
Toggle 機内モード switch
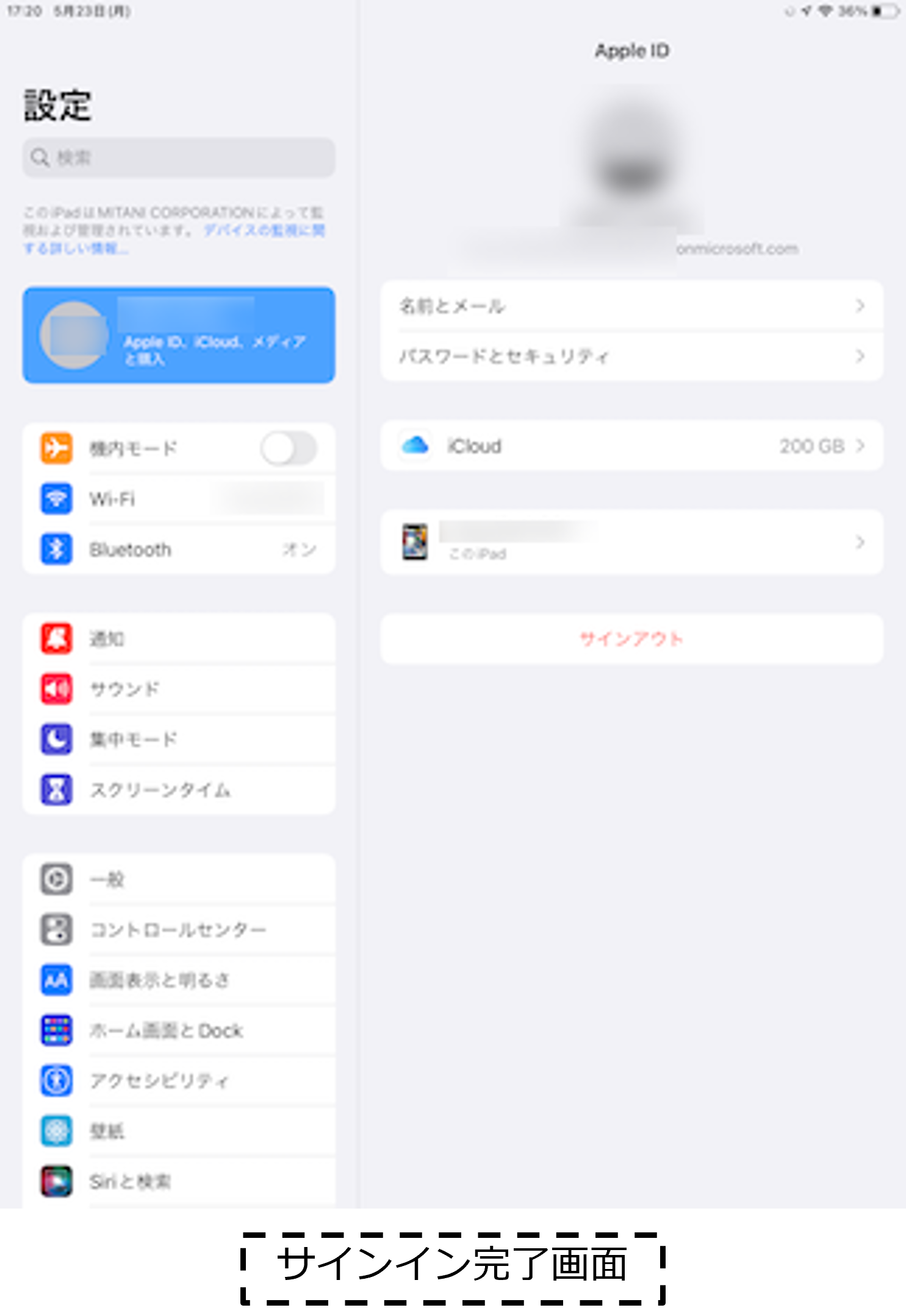coord(288,449)
